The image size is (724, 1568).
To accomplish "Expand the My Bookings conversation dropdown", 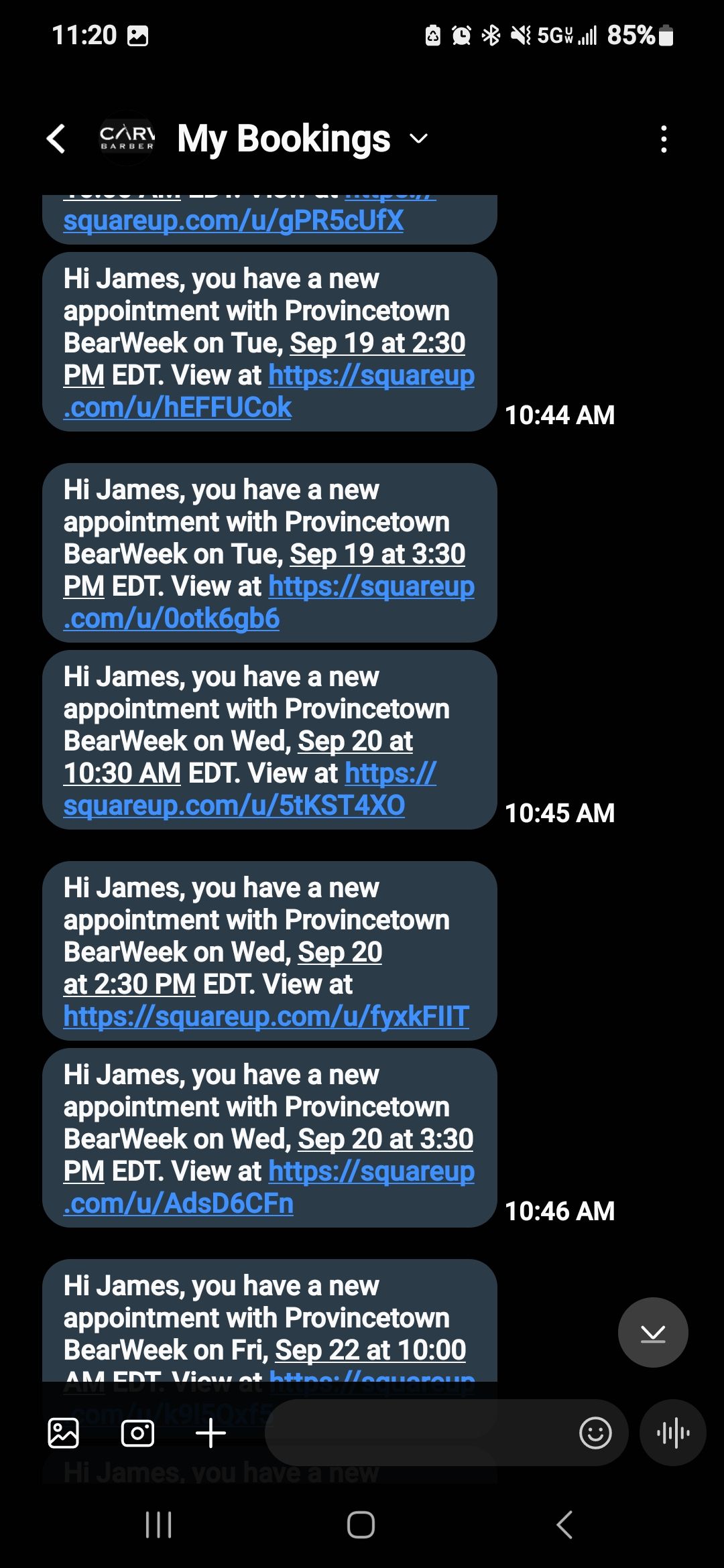I will tap(419, 139).
